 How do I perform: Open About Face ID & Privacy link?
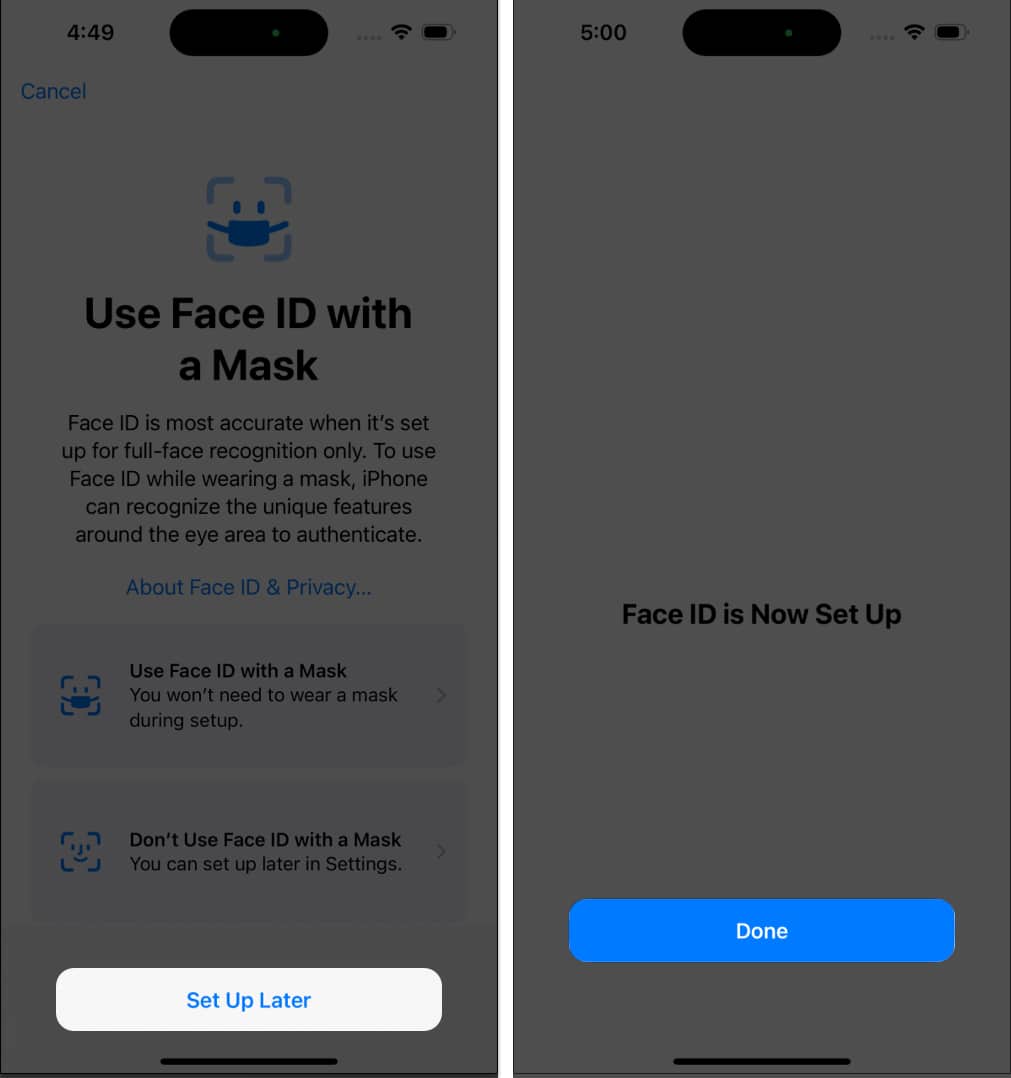pos(248,587)
